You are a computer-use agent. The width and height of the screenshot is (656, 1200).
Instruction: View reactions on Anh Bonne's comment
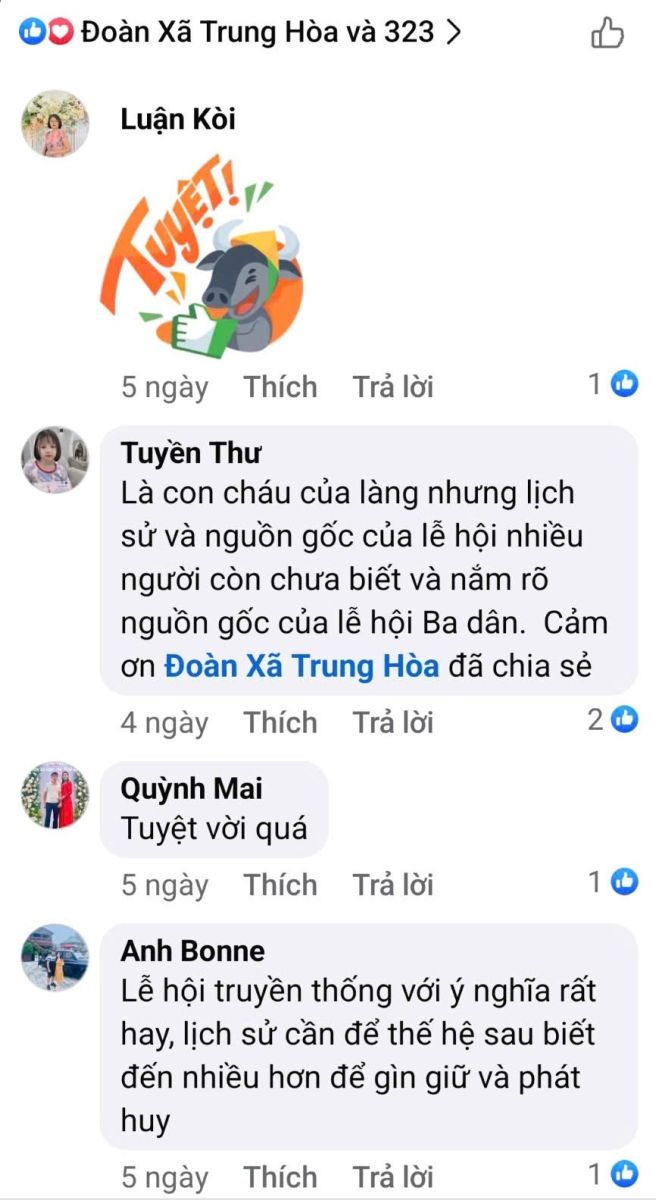click(x=613, y=1173)
